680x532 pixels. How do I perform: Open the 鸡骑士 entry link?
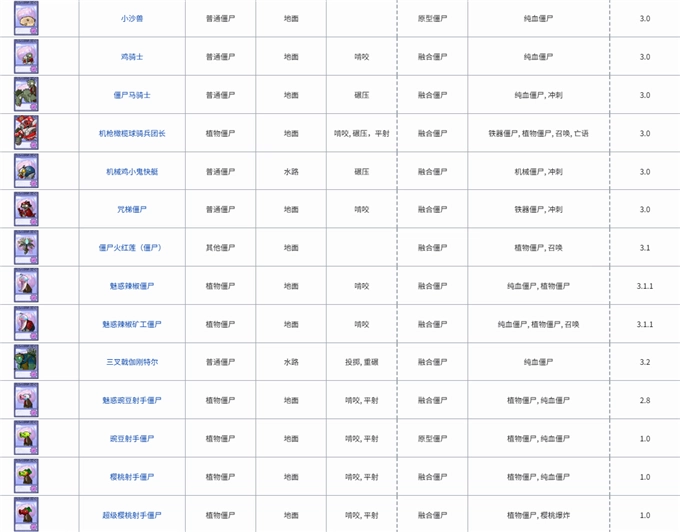point(132,57)
